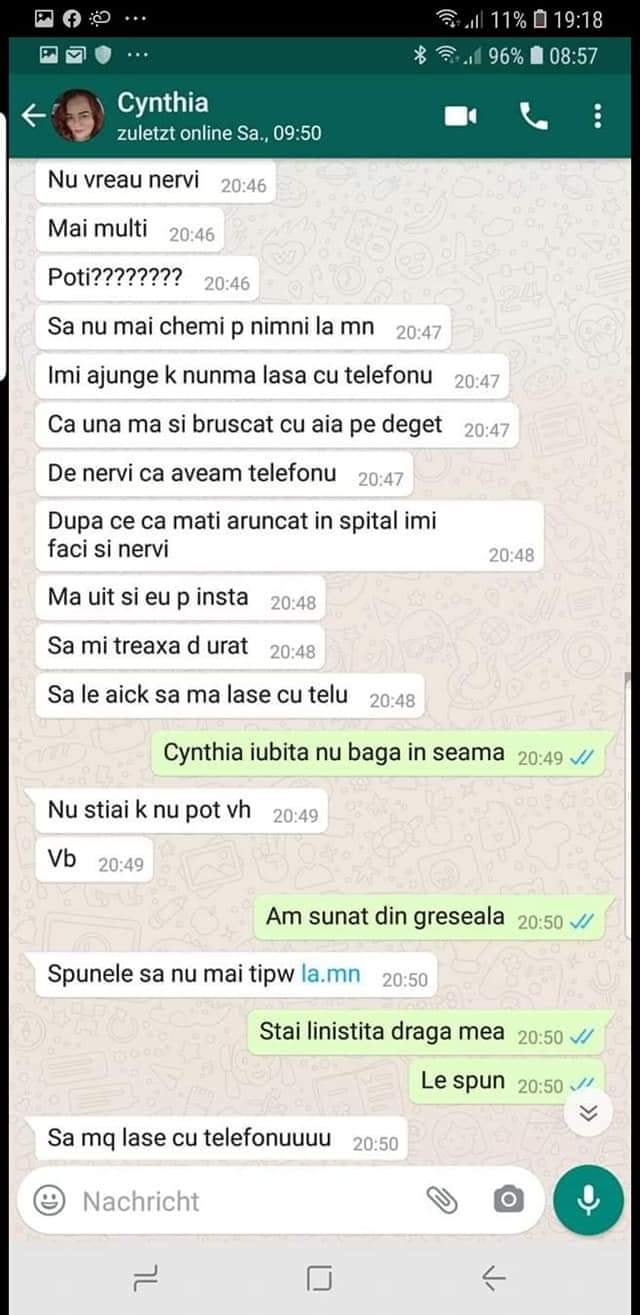
Task: Open the camera to send a photo
Action: point(508,1200)
